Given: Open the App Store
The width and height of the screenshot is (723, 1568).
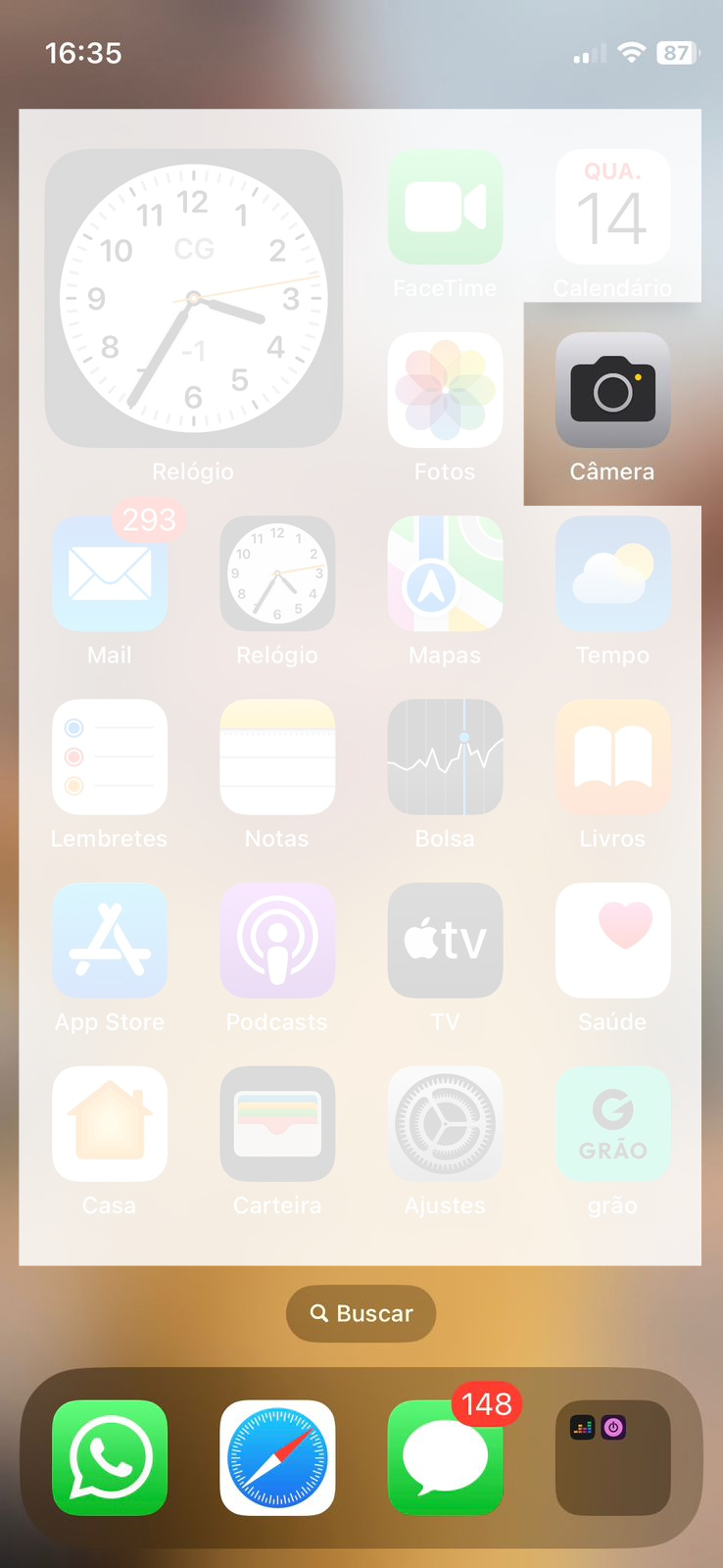Looking at the screenshot, I should pos(110,941).
